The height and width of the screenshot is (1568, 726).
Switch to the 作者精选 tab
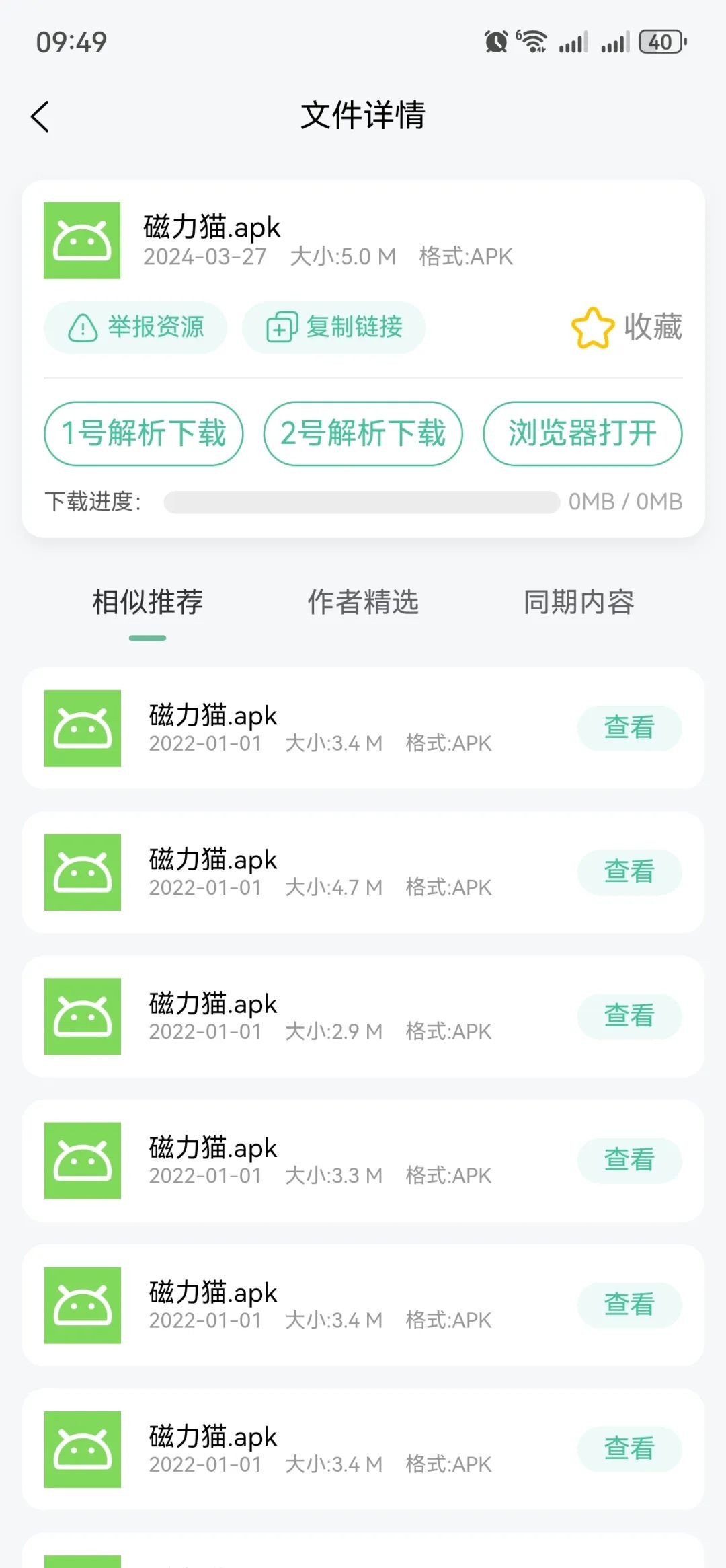pyautogui.click(x=363, y=602)
